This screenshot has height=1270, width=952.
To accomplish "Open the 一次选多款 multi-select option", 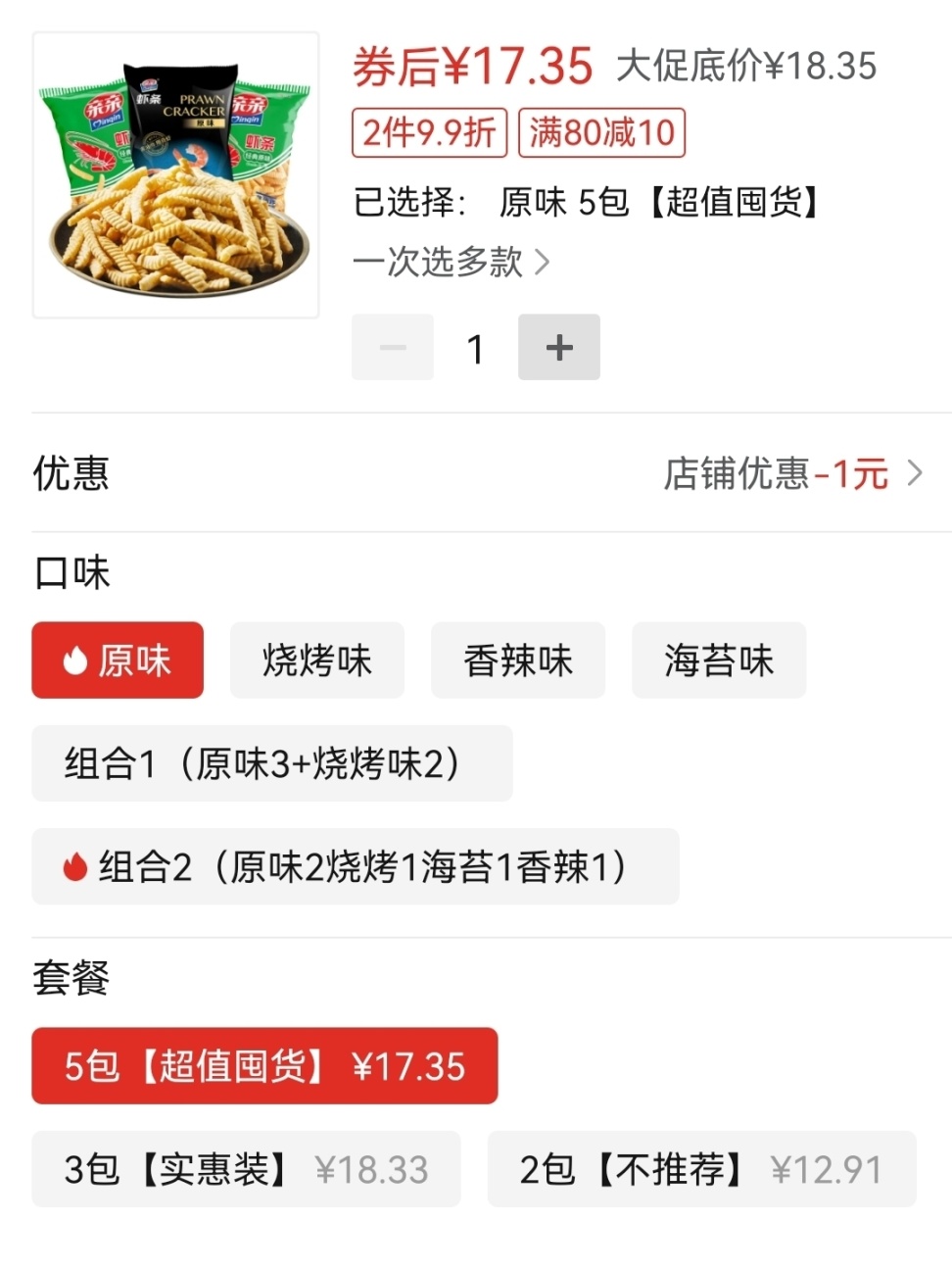I will (452, 262).
